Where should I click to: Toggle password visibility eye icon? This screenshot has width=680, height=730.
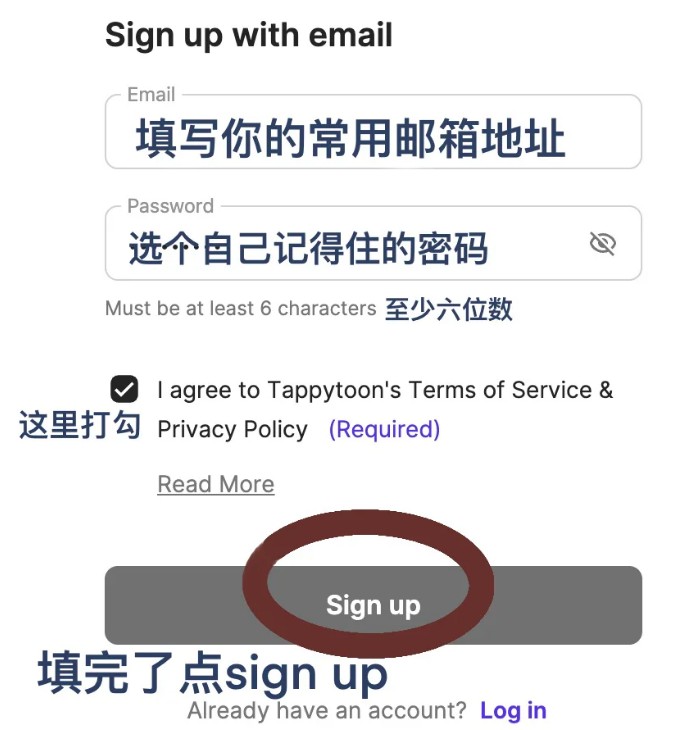coord(602,243)
